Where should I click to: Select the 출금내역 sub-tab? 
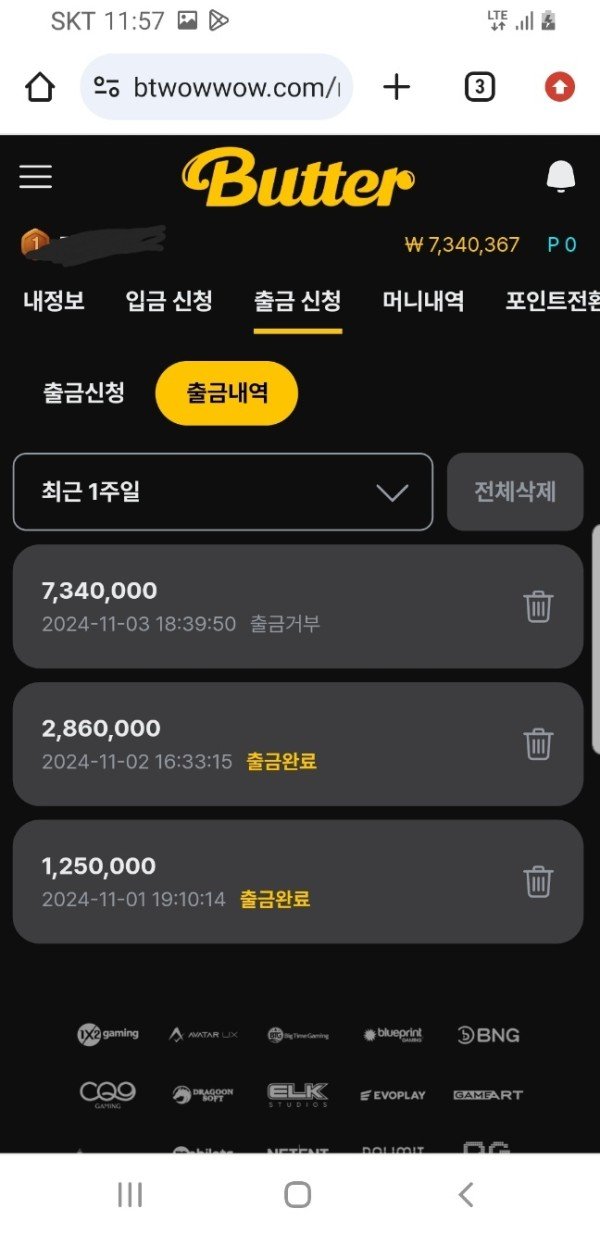[227, 393]
